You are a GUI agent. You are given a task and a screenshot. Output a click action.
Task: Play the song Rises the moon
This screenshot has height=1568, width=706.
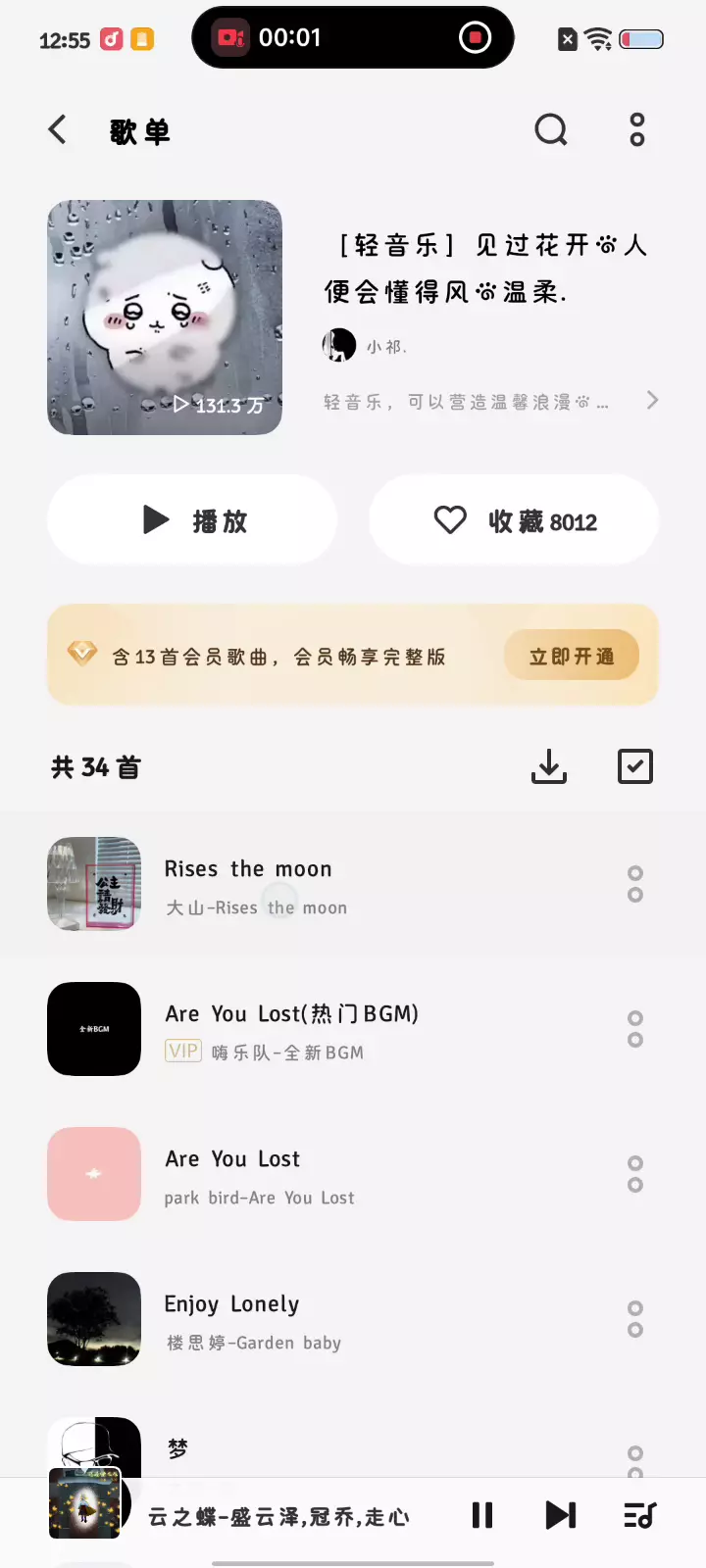click(294, 884)
